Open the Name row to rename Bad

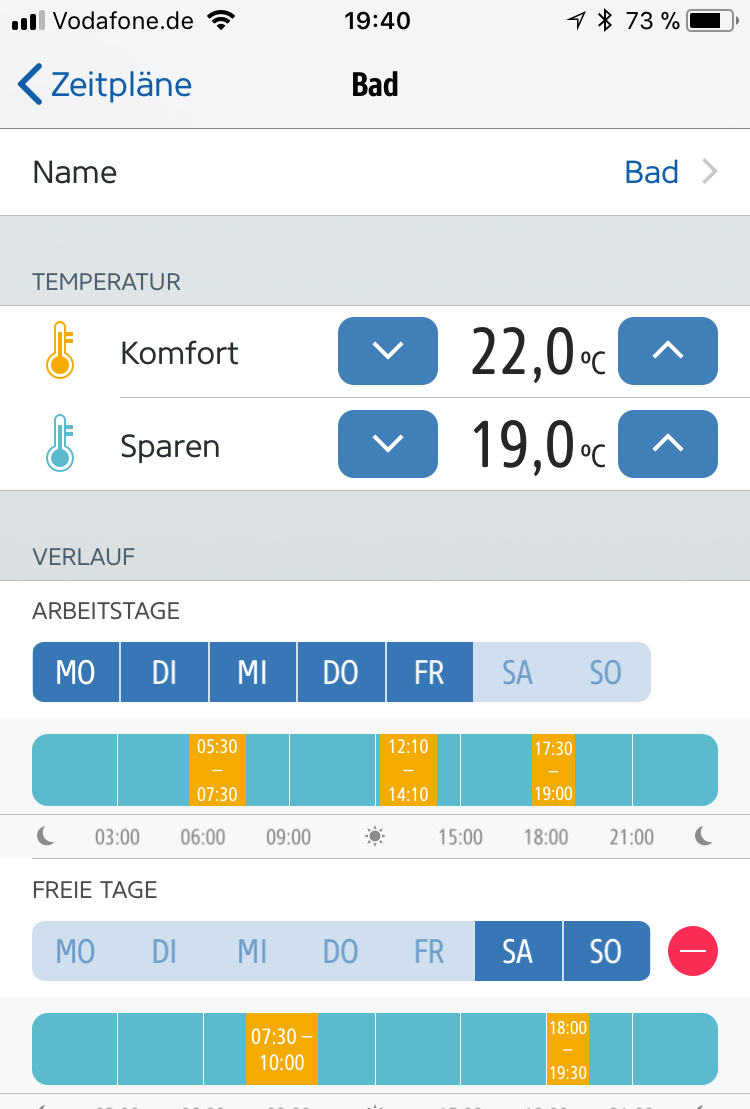coord(375,172)
